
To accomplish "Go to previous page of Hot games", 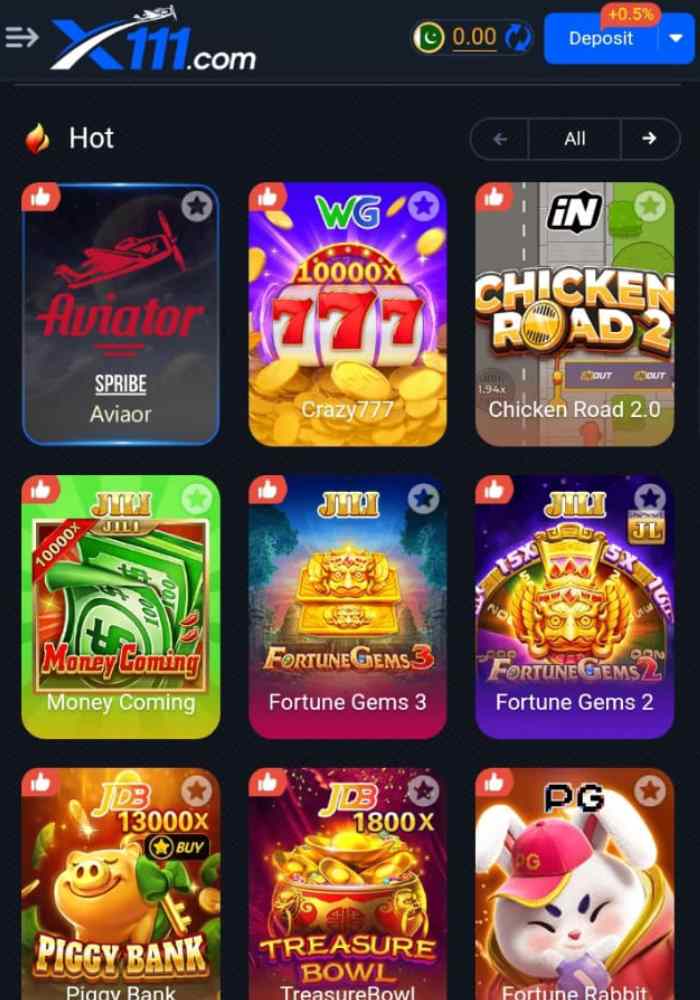I will pos(500,139).
